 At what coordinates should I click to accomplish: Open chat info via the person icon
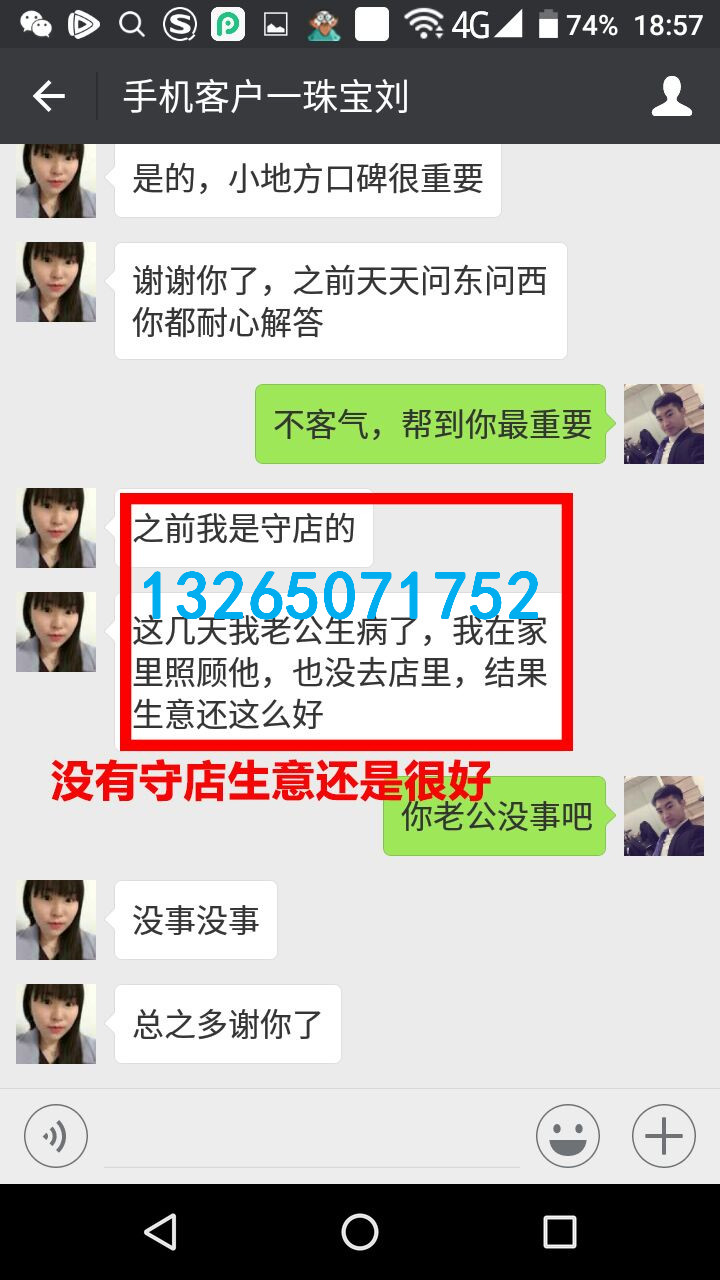(671, 97)
